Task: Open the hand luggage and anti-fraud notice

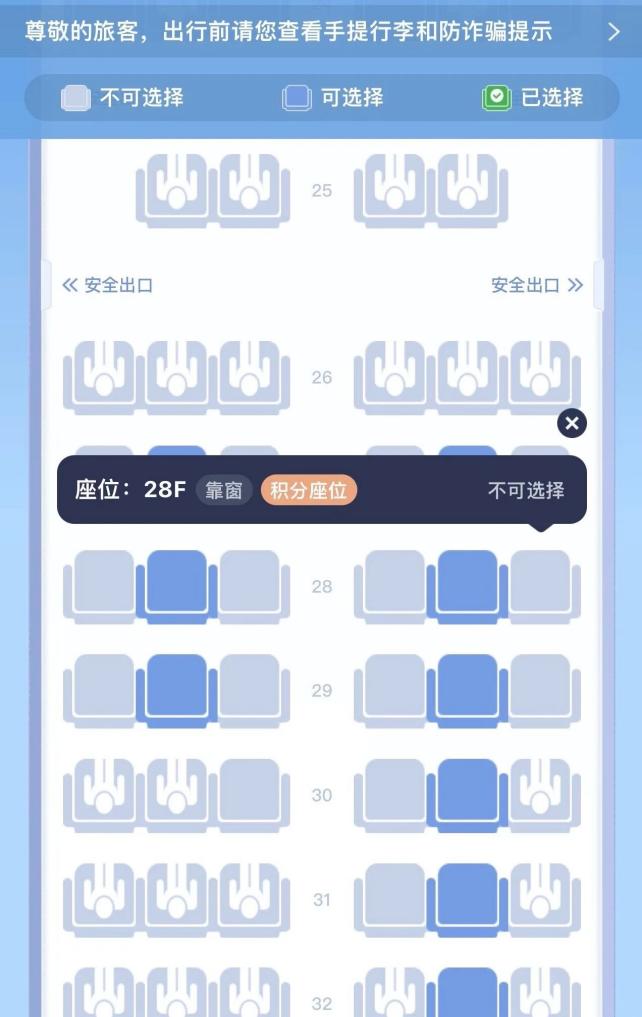Action: (320, 31)
